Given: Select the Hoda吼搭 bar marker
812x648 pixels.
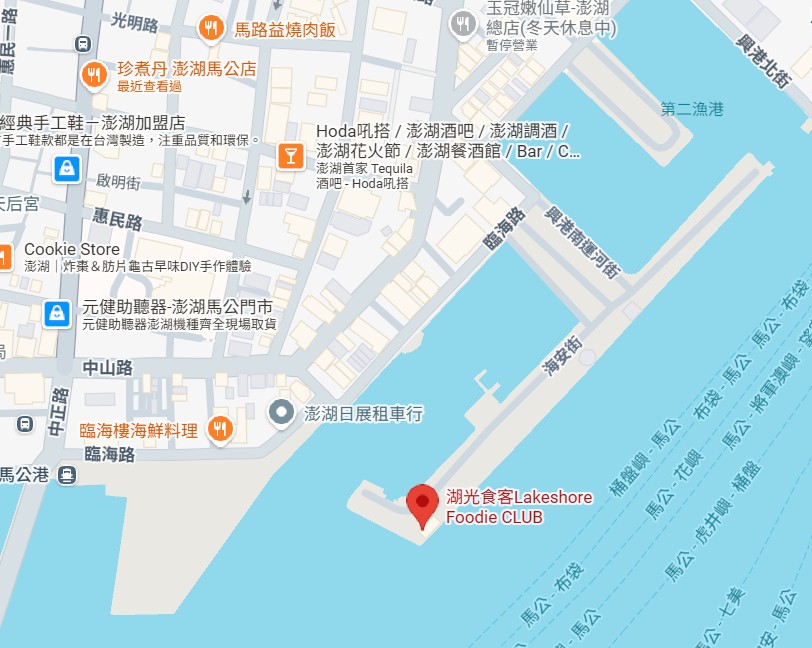Looking at the screenshot, I should [x=290, y=155].
